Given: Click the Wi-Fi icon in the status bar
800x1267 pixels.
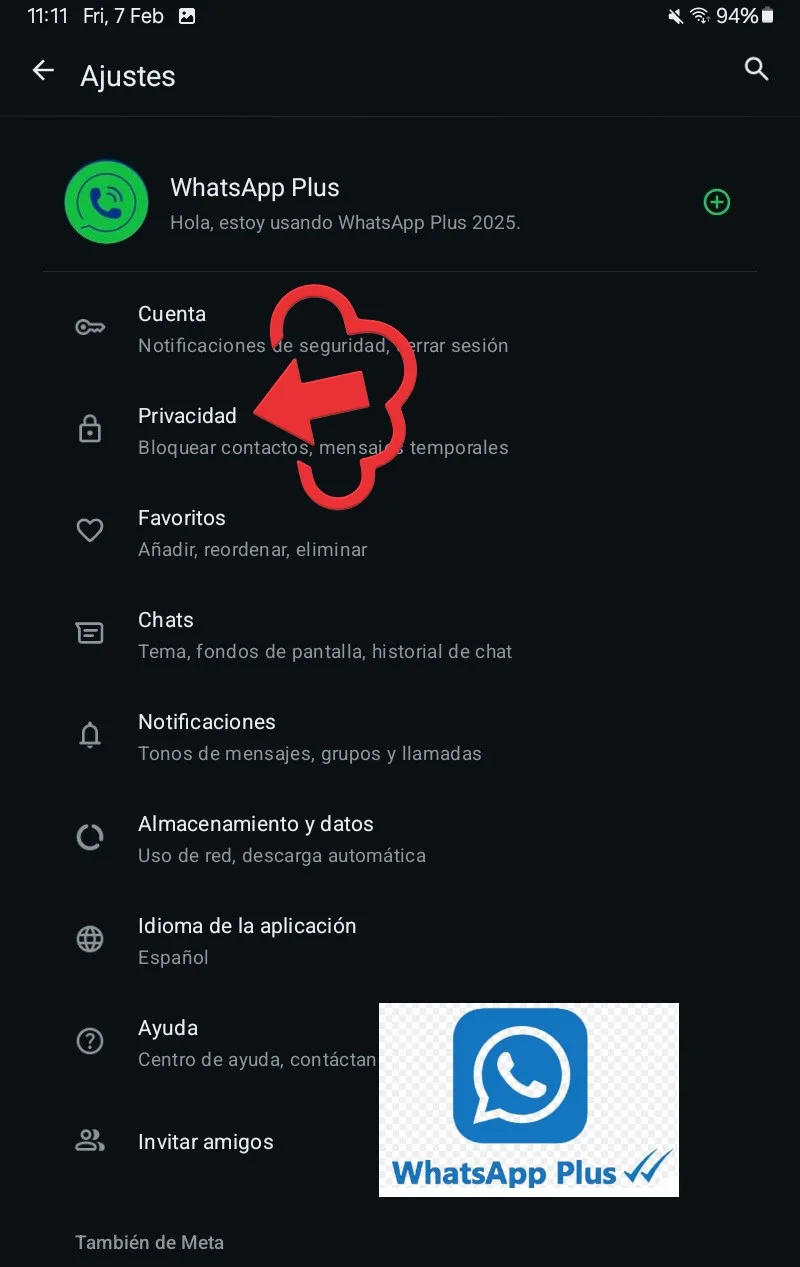Looking at the screenshot, I should [700, 16].
